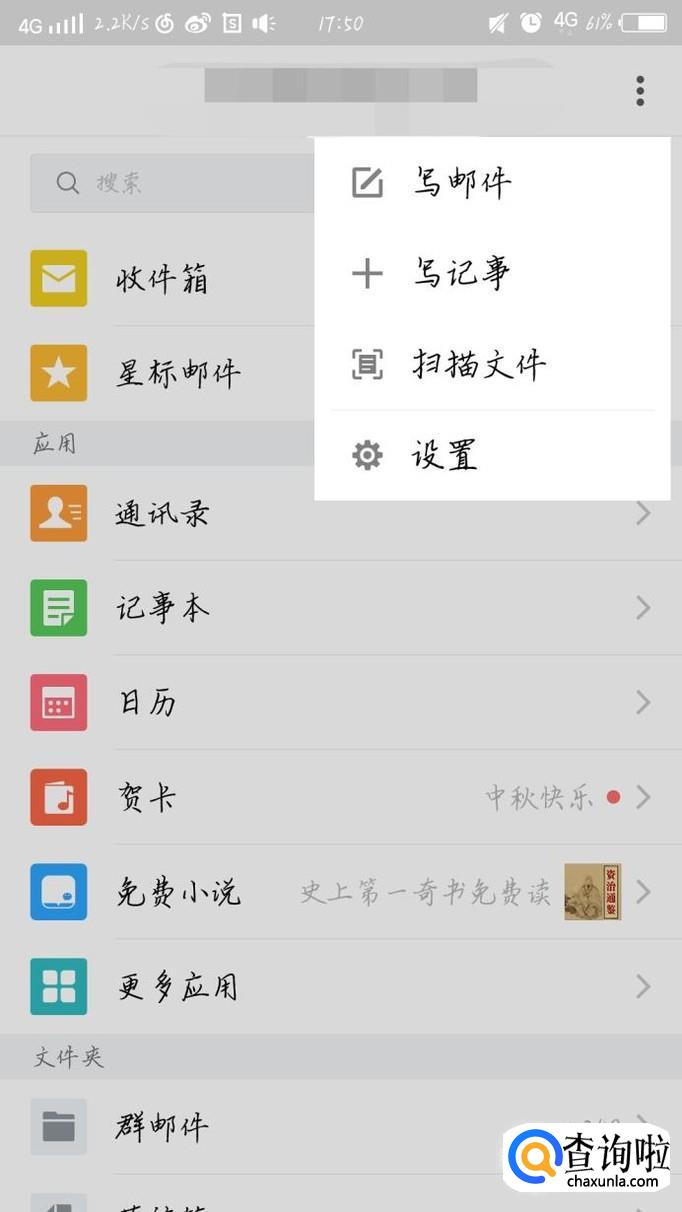The height and width of the screenshot is (1212, 682).
Task: Open the 群邮件 folder
Action: [162, 1127]
